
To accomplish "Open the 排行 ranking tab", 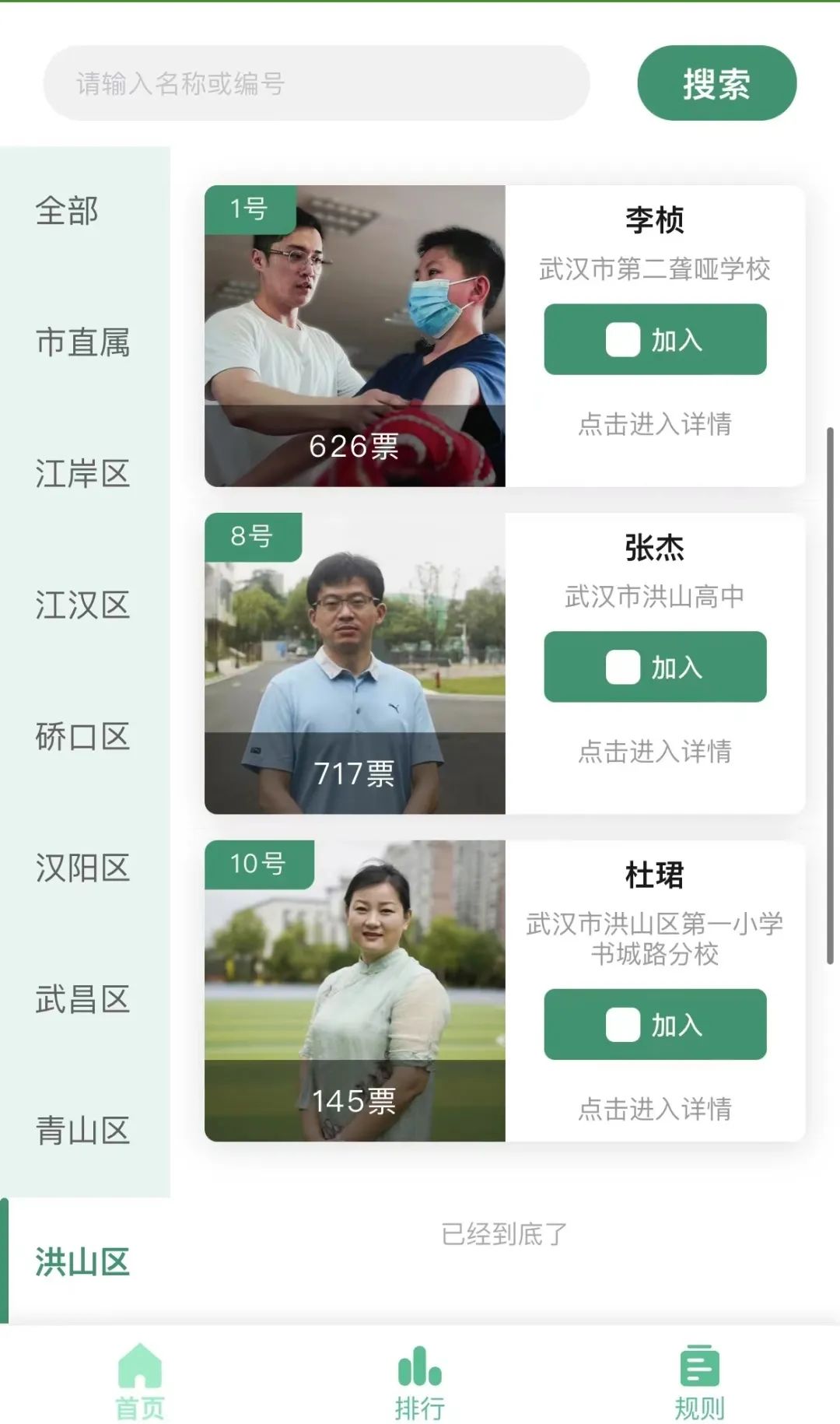I will point(420,1381).
